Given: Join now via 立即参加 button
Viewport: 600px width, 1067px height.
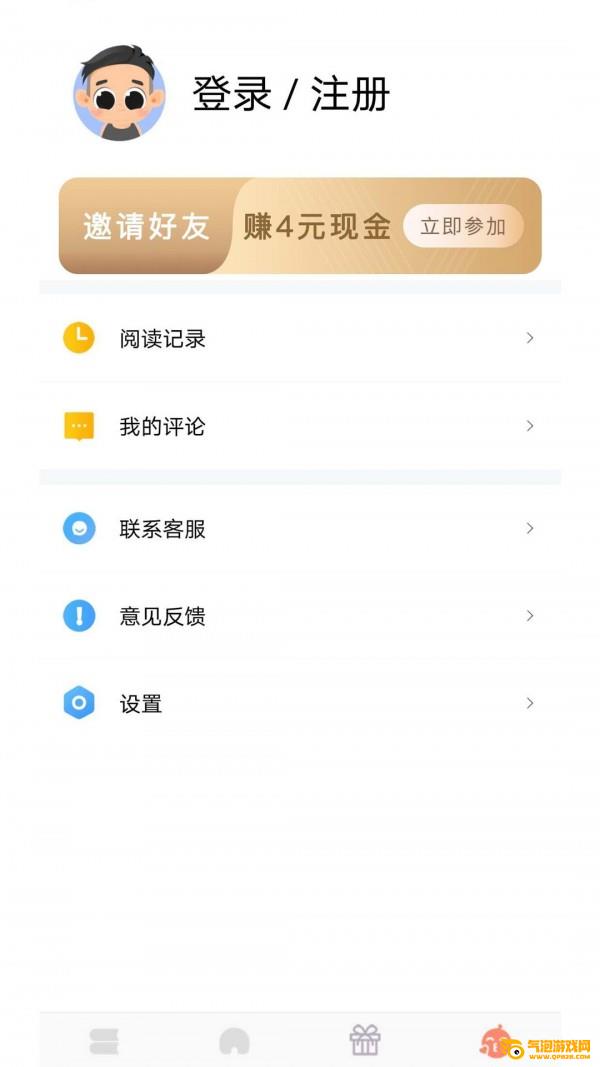Looking at the screenshot, I should point(463,226).
